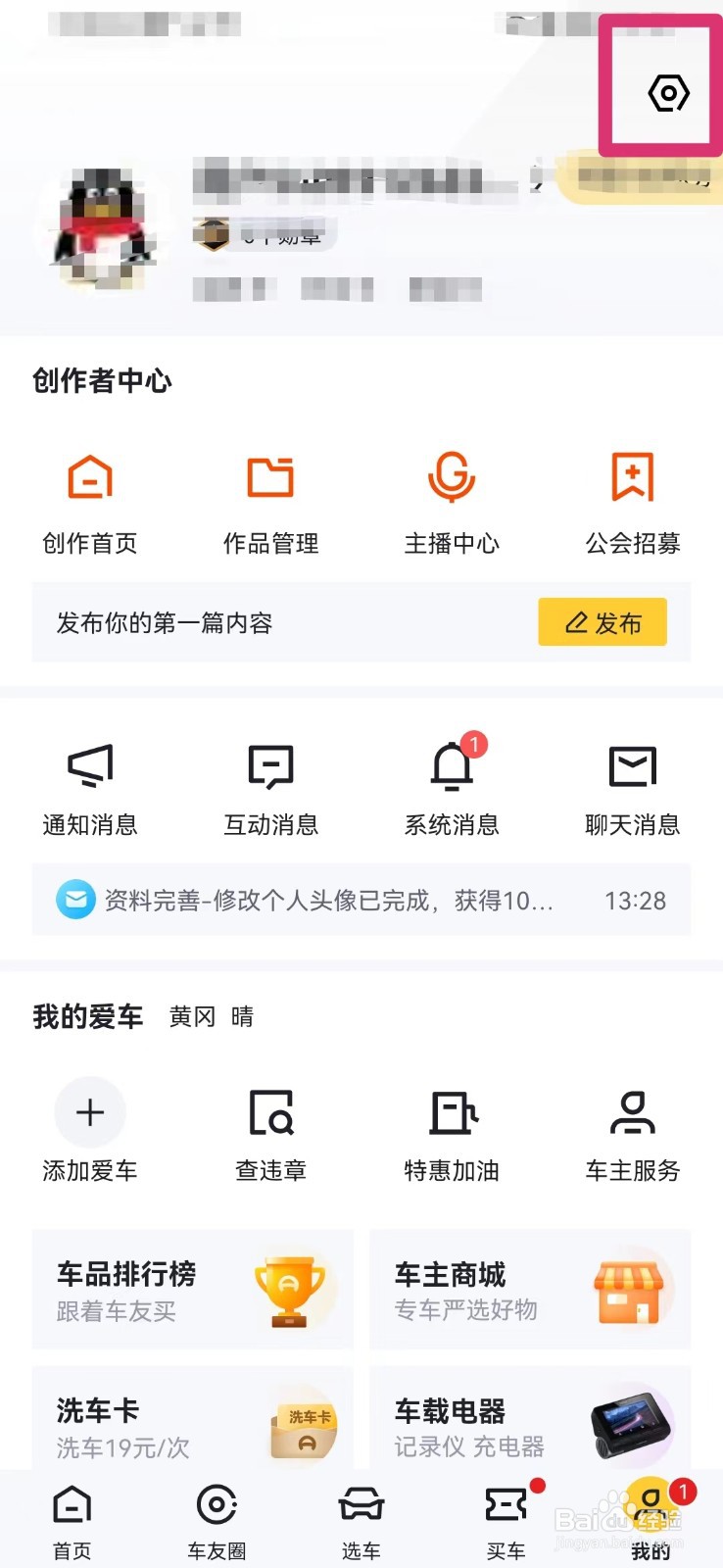Tap the yellow 发布 button

pyautogui.click(x=602, y=622)
